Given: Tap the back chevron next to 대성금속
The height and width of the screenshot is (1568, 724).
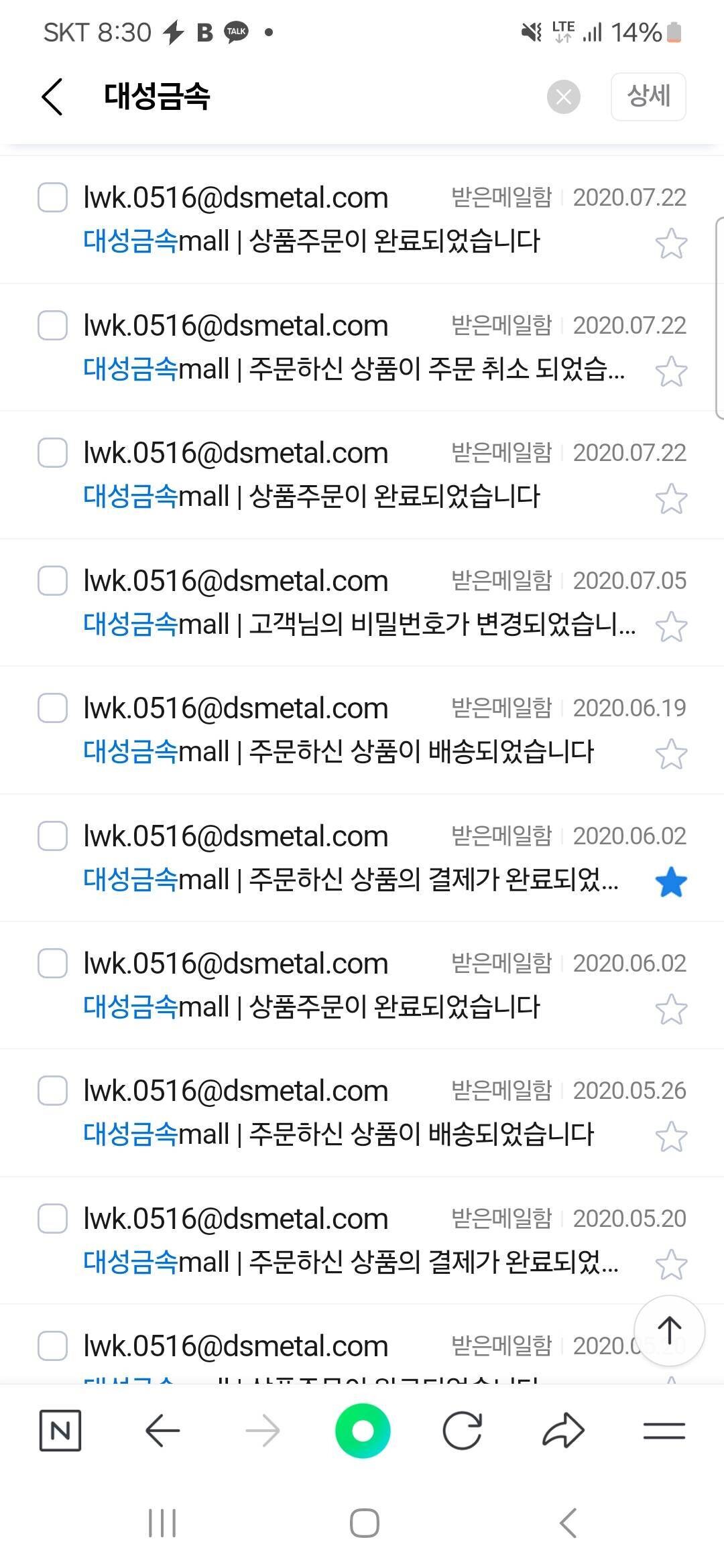Looking at the screenshot, I should [52, 96].
